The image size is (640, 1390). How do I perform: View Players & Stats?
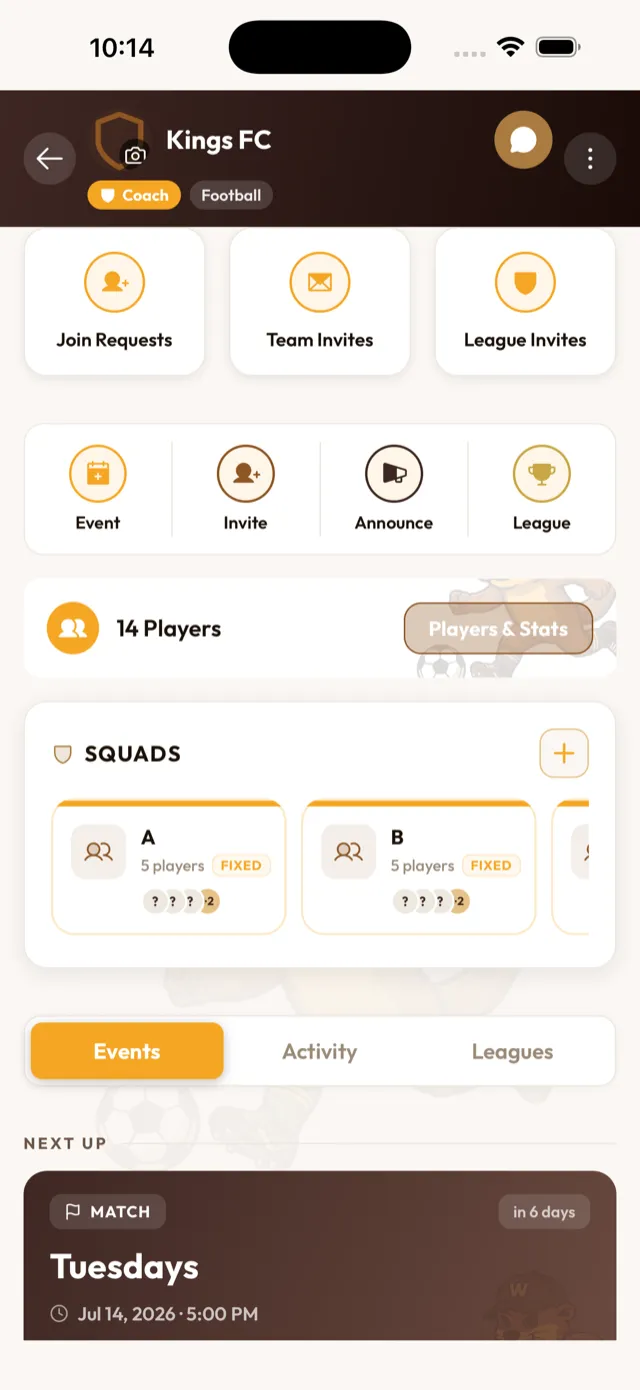pos(498,629)
